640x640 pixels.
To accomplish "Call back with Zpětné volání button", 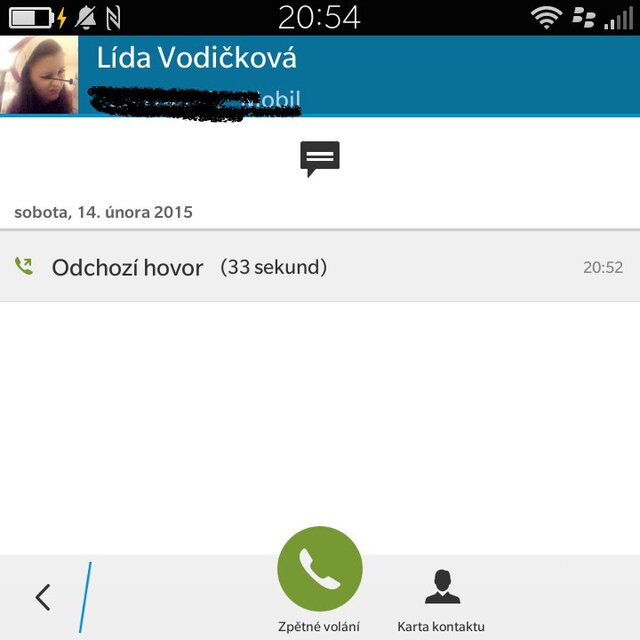I will [x=319, y=570].
